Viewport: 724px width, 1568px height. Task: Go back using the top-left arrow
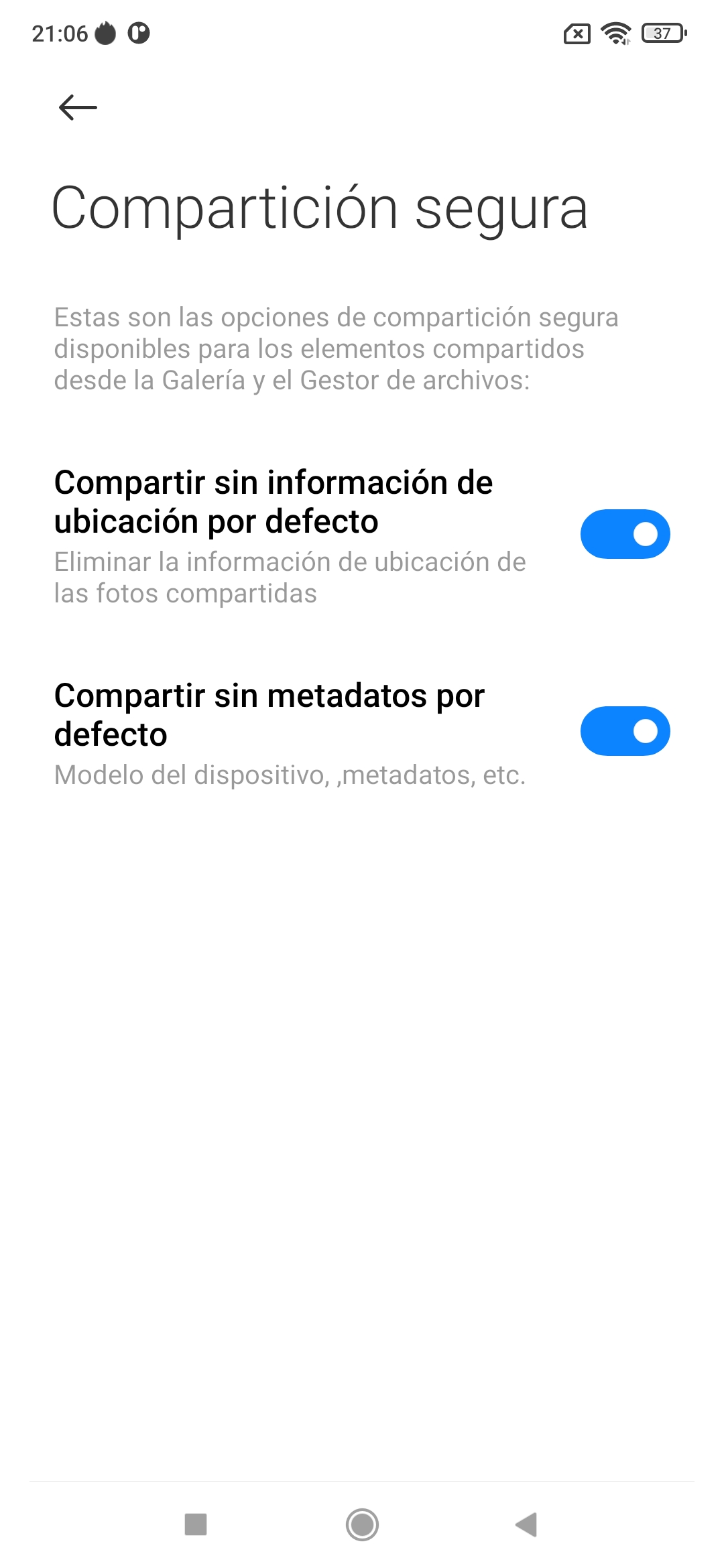[78, 107]
